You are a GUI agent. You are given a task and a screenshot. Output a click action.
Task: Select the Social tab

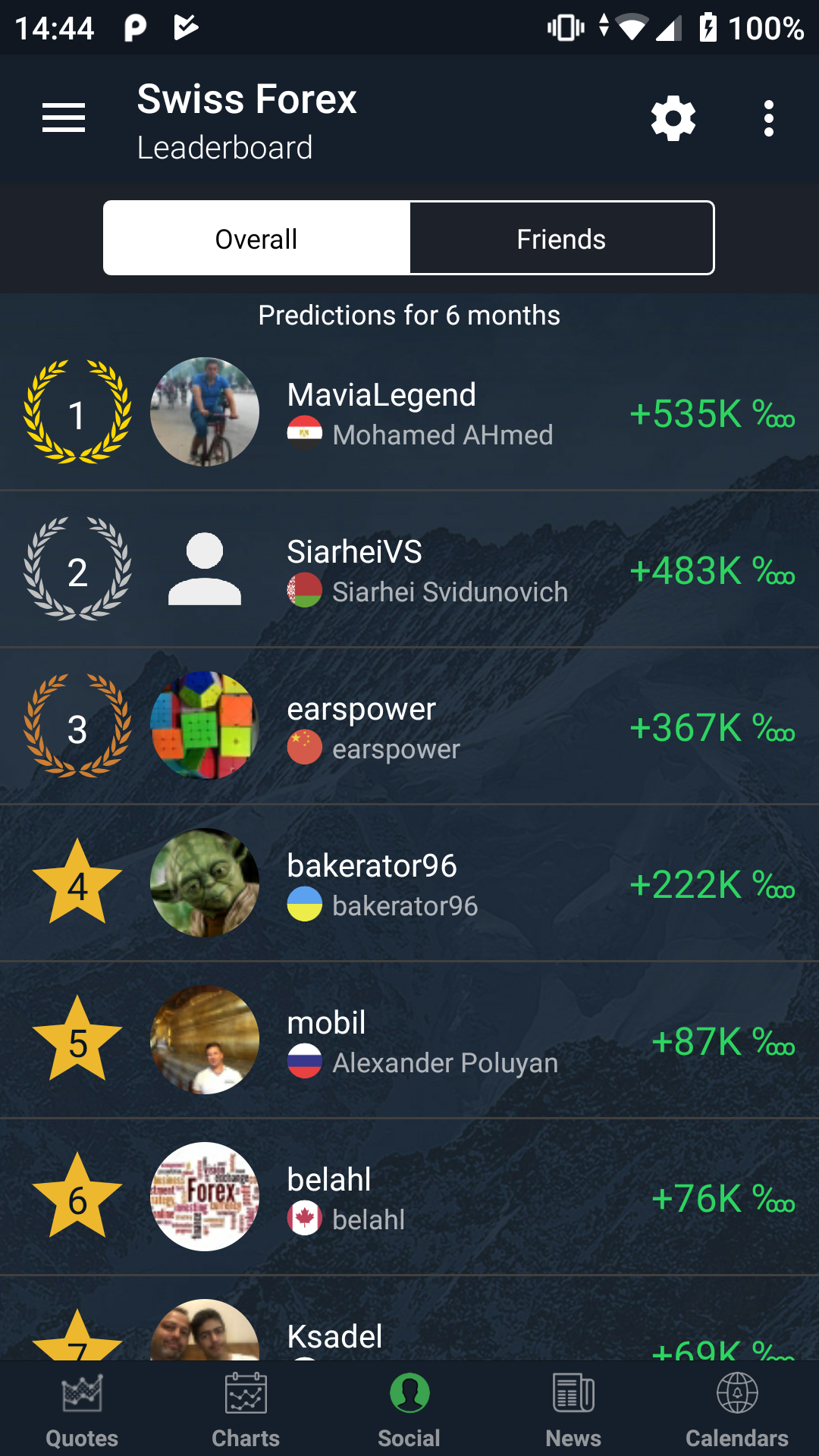pos(409,1409)
